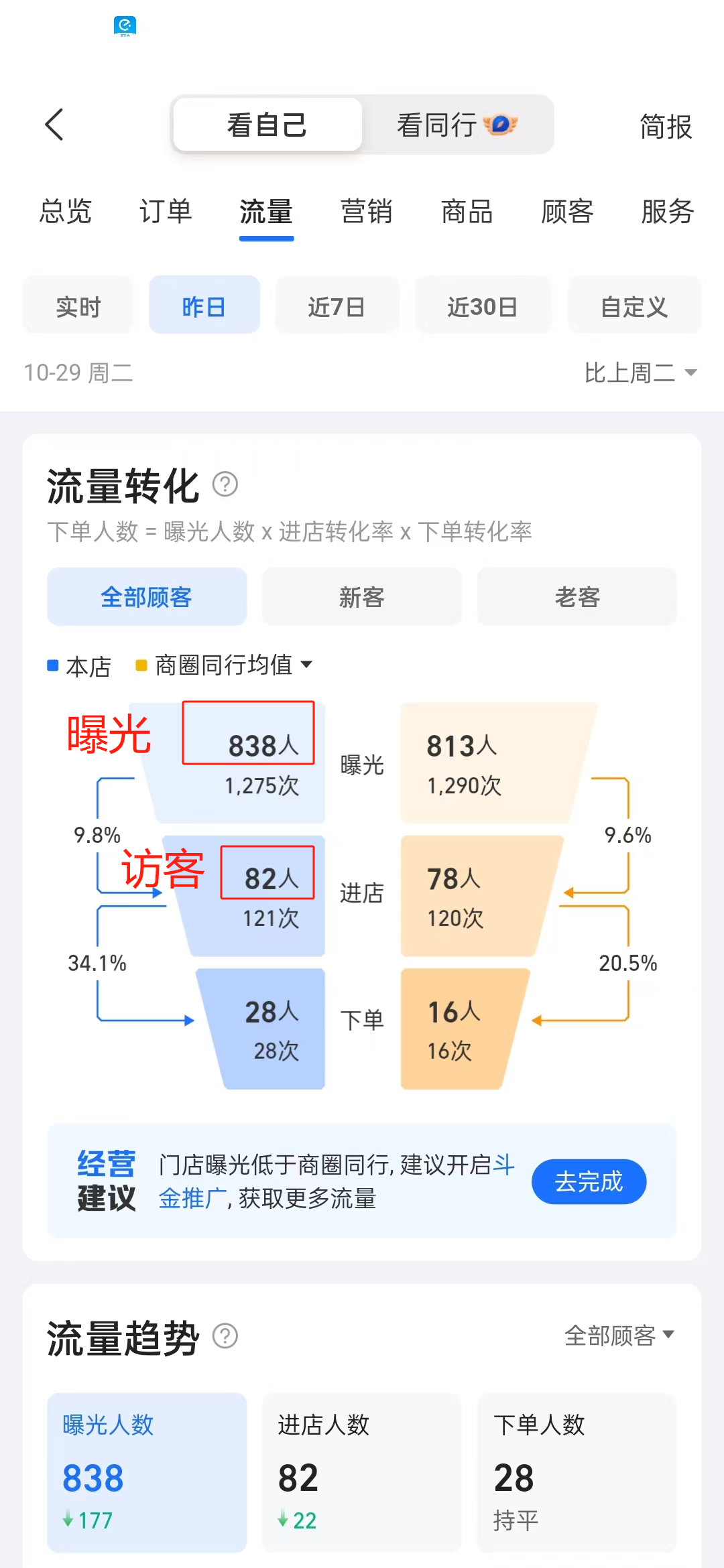Switch to the 总览 tab
This screenshot has width=724, height=1568.
65,212
